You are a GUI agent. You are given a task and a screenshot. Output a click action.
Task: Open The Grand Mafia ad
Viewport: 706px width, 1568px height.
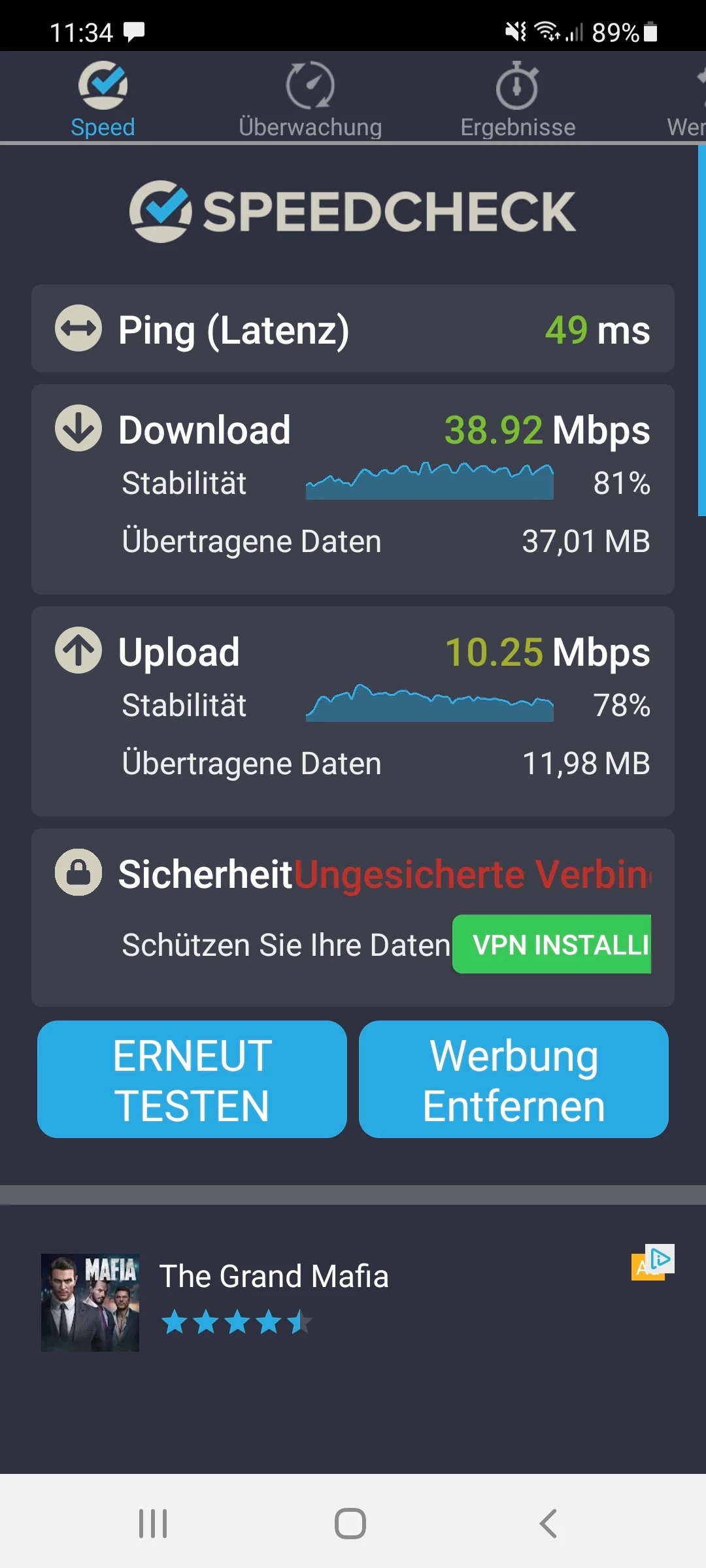click(274, 1276)
